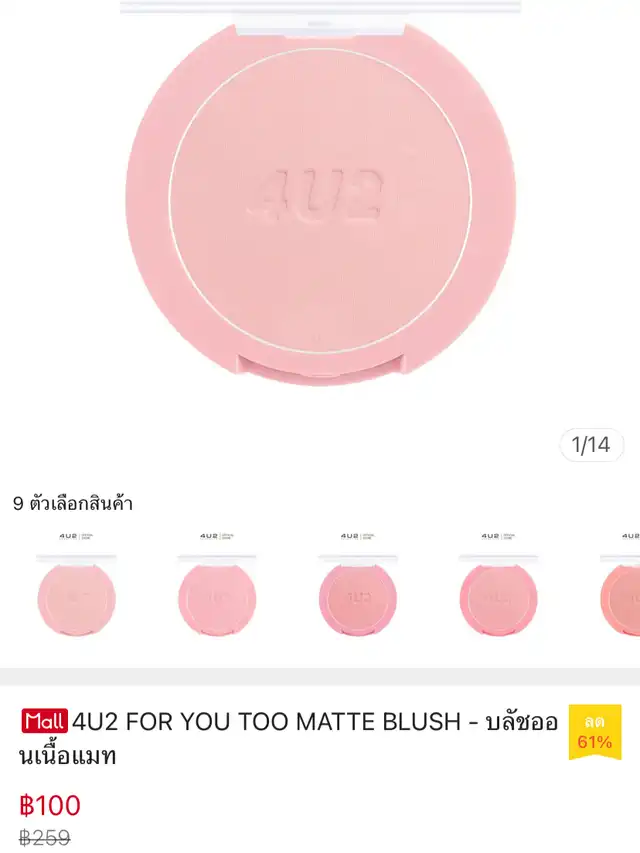This screenshot has height=853, width=640.
Task: Select the partially visible coral-peach blush variant
Action: click(620, 590)
